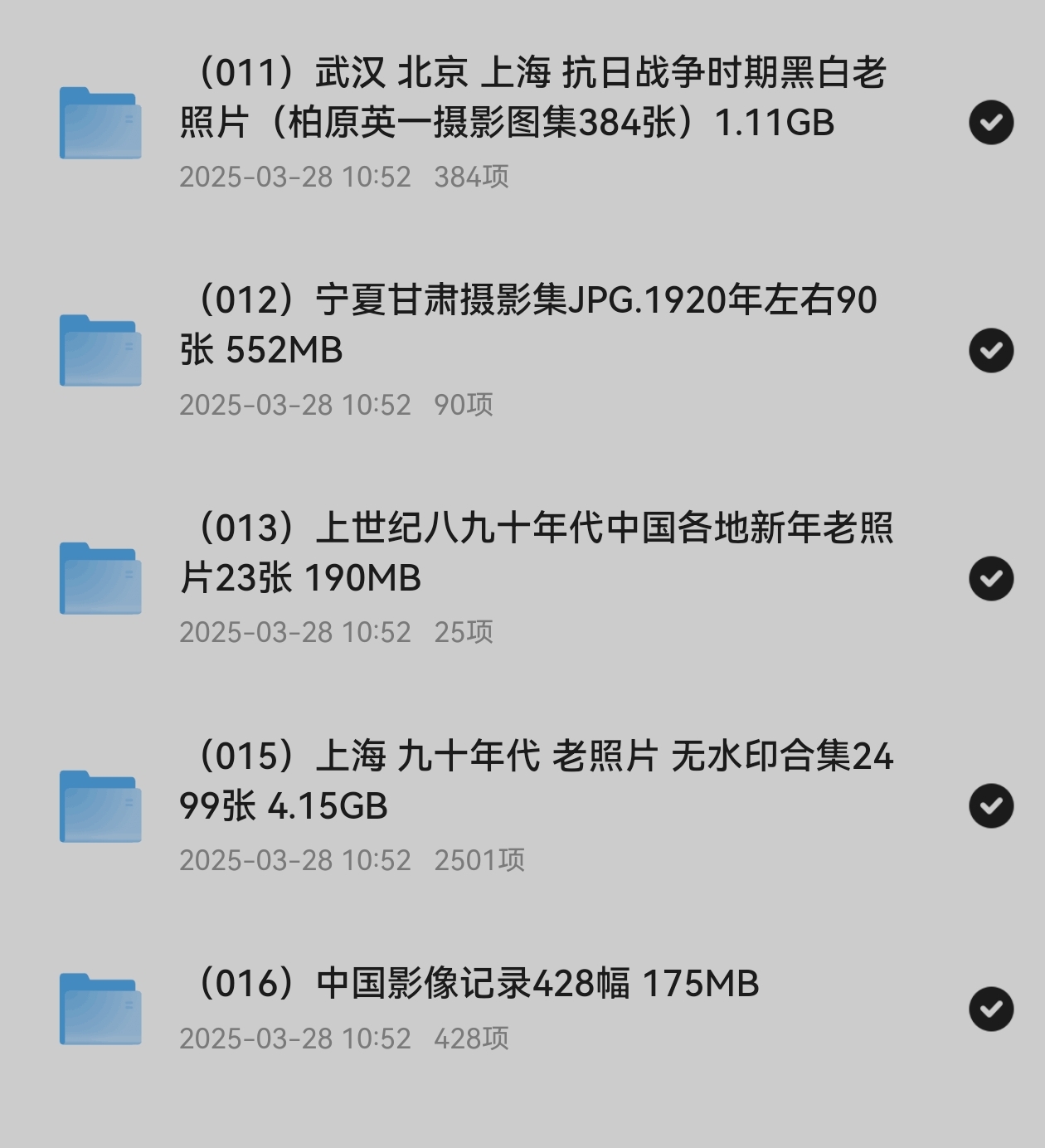Open folder (011) 武汉 北京 上海 老照片
Screen dimensions: 1045x1148
pyautogui.click(x=531, y=98)
